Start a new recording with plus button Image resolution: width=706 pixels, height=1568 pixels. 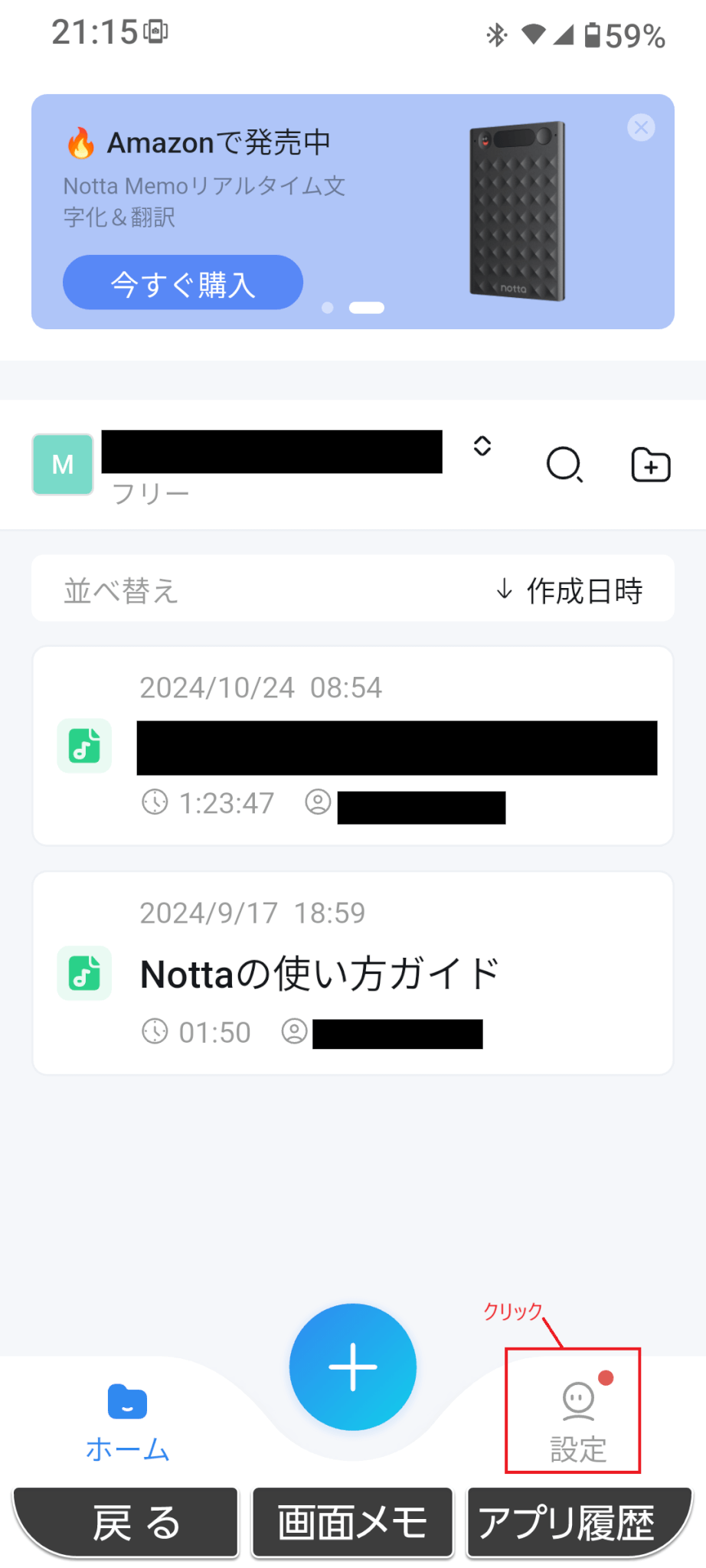click(352, 1367)
